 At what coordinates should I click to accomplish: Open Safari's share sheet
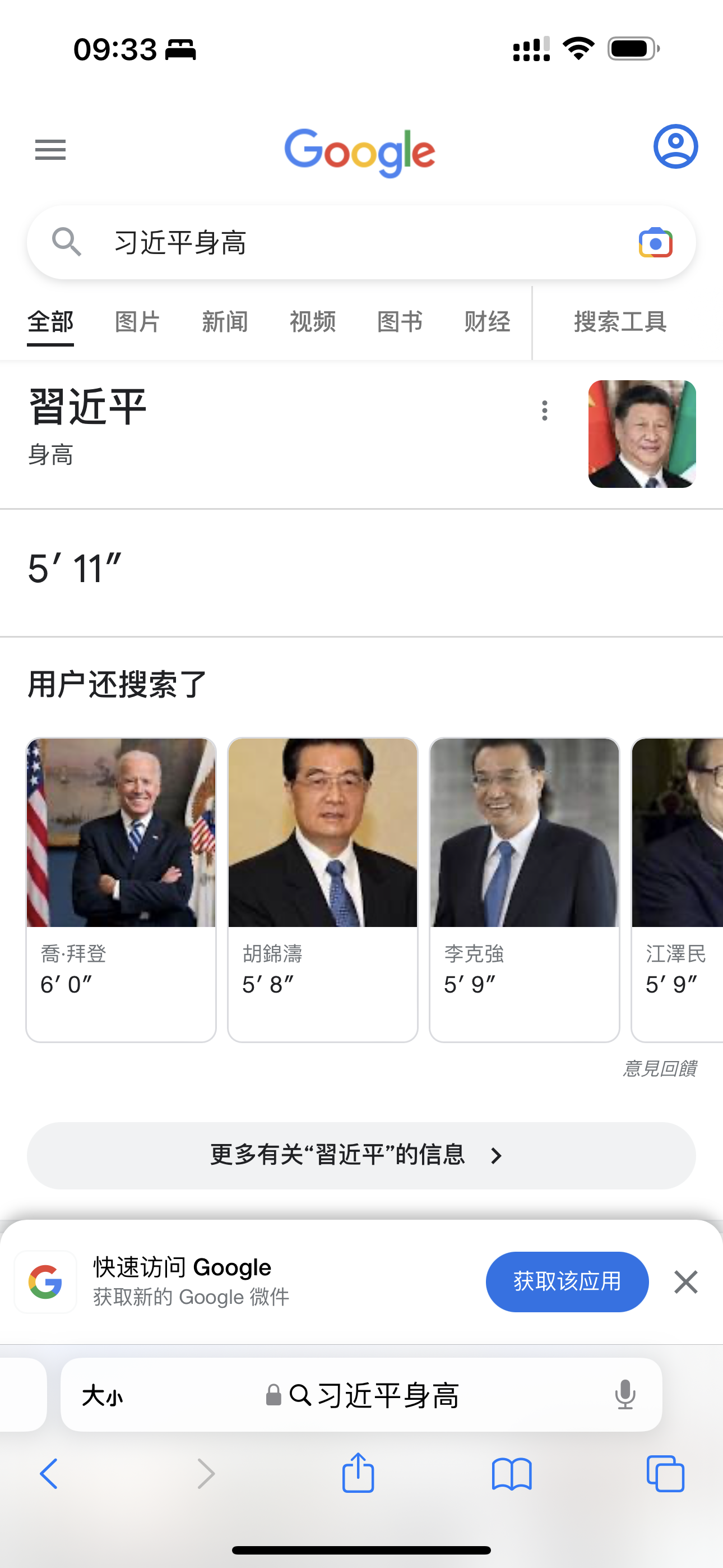[358, 1473]
